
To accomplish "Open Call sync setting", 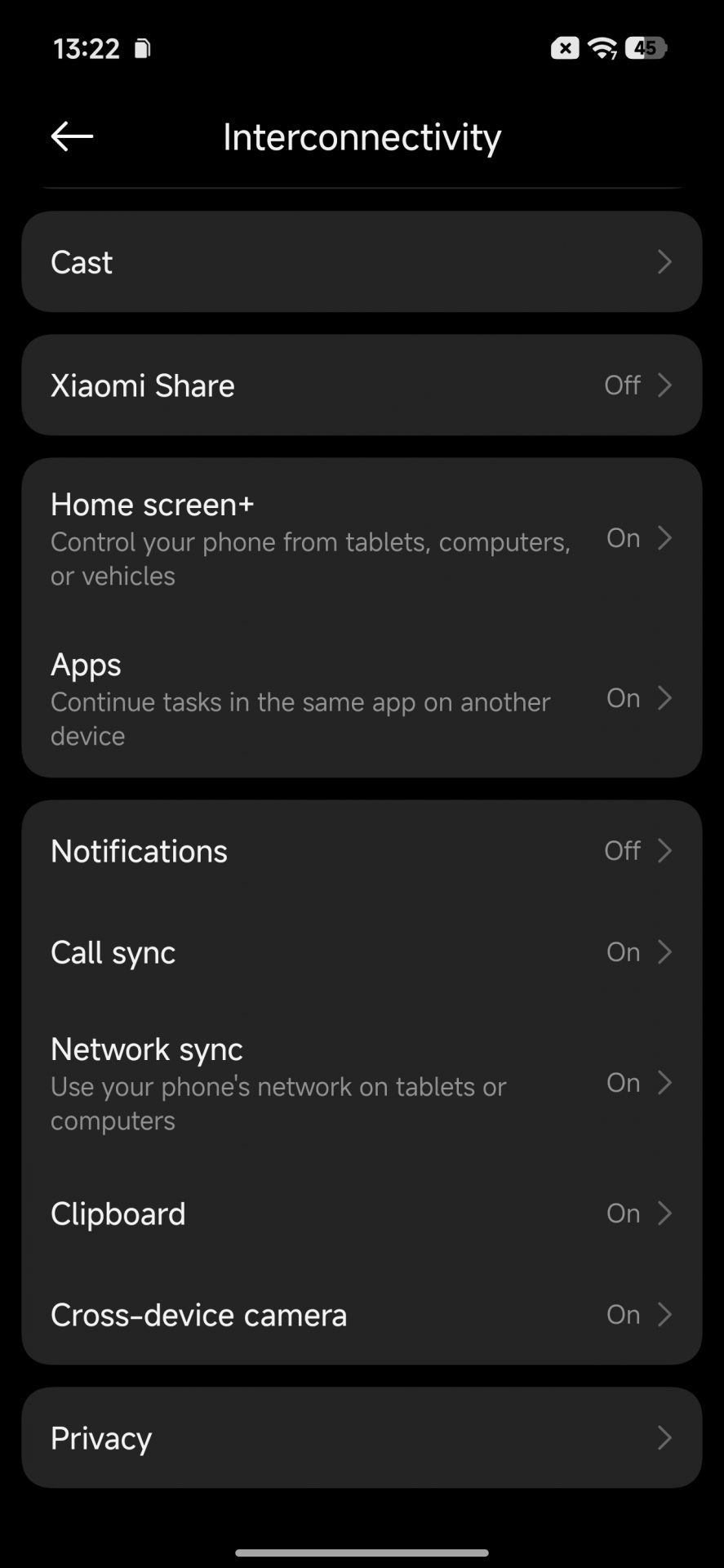I will coord(362,952).
